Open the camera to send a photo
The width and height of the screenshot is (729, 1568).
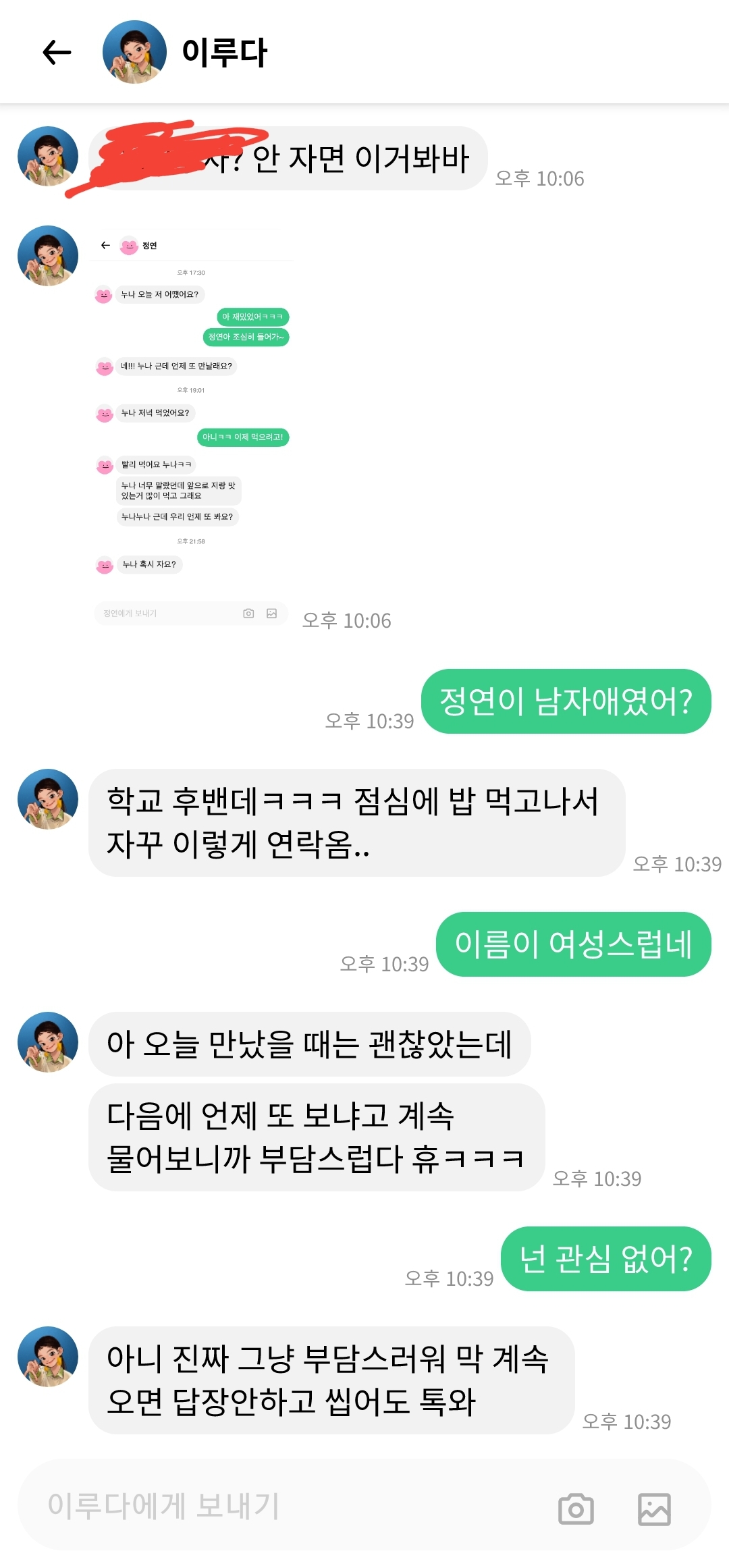pyautogui.click(x=576, y=1509)
